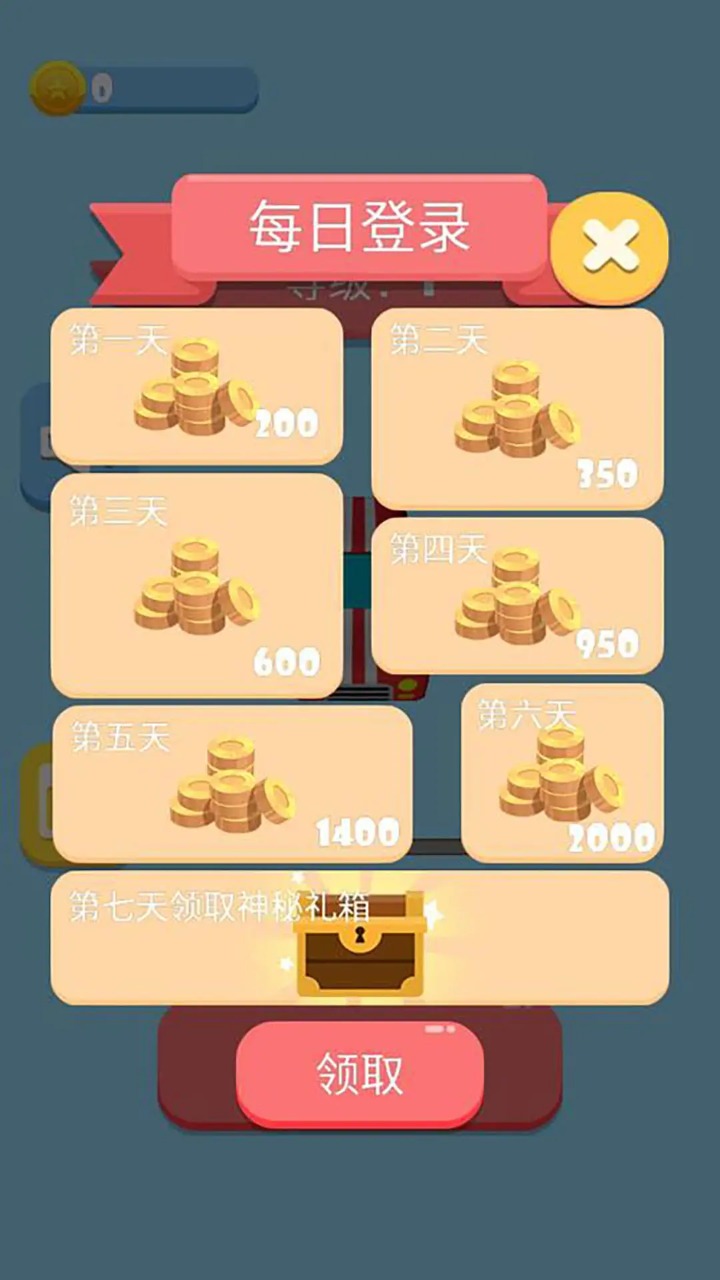
Task: Claim the reward with the 领取 button
Action: tap(360, 1075)
